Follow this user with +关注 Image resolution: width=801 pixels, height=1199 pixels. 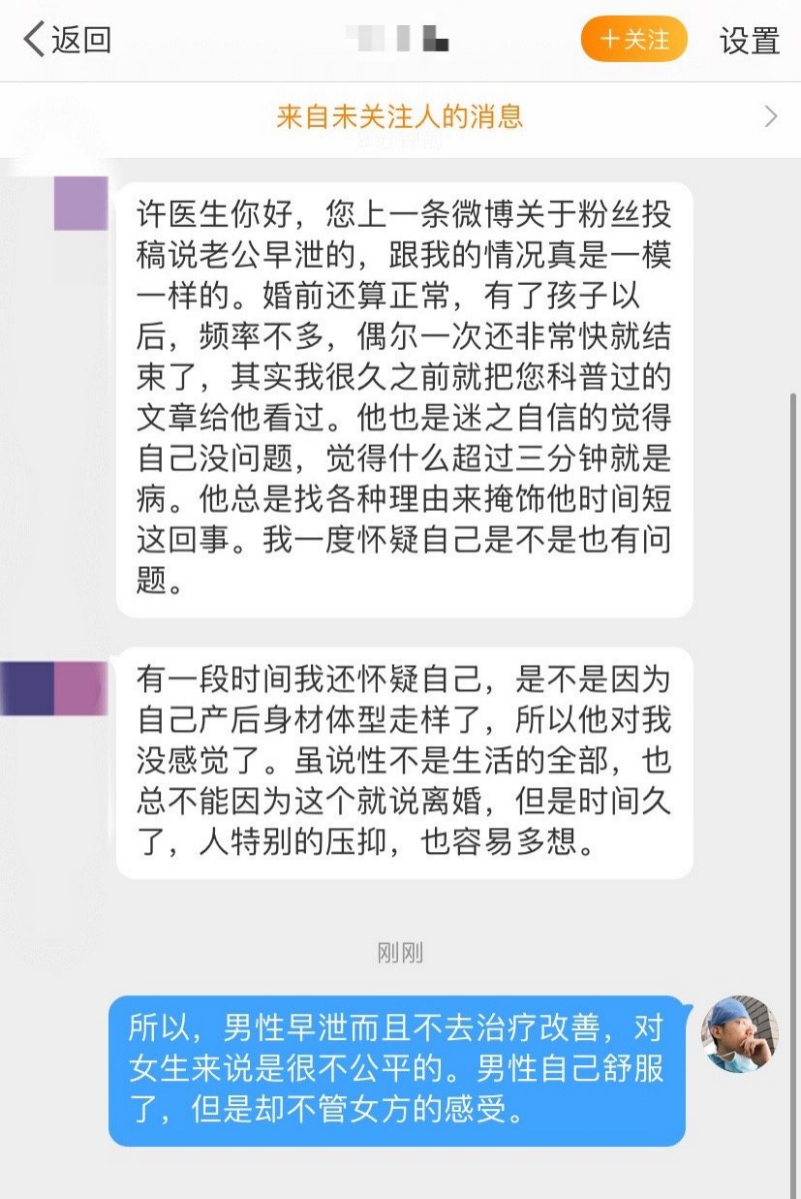[x=634, y=39]
